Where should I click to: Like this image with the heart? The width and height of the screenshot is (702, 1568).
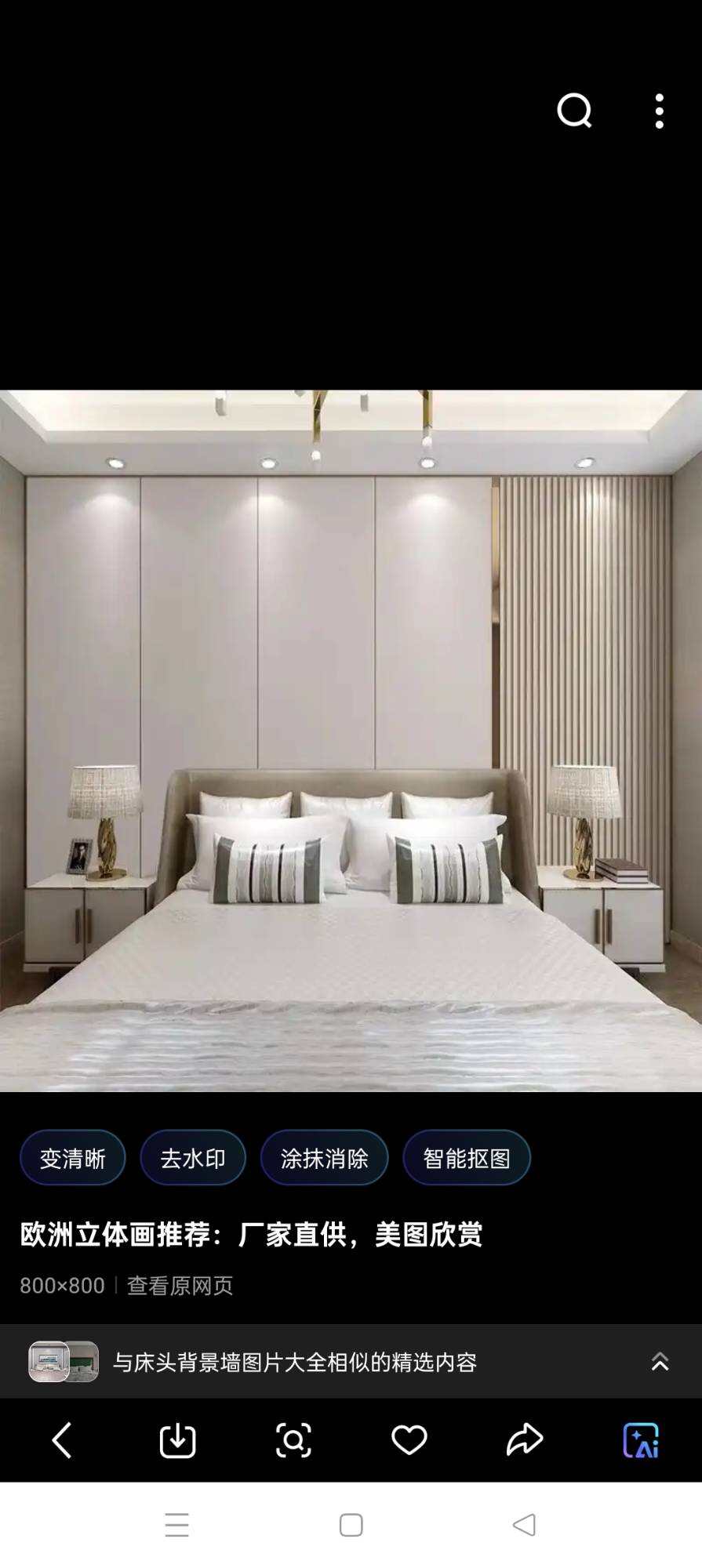click(409, 1440)
